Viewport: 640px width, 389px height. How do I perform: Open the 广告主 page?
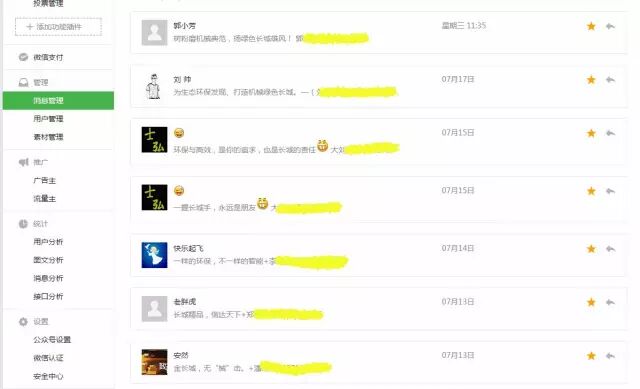point(44,180)
